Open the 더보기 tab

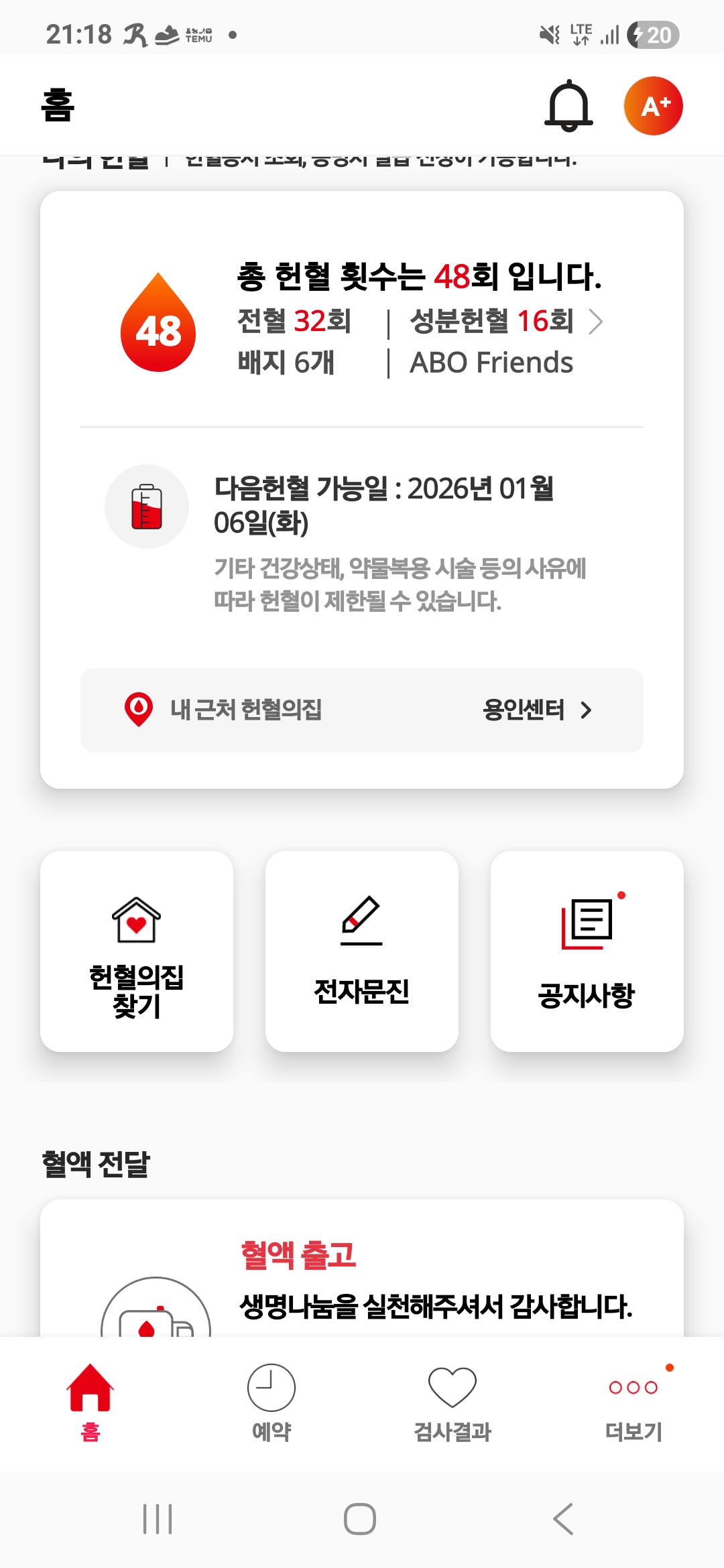coord(633,1402)
